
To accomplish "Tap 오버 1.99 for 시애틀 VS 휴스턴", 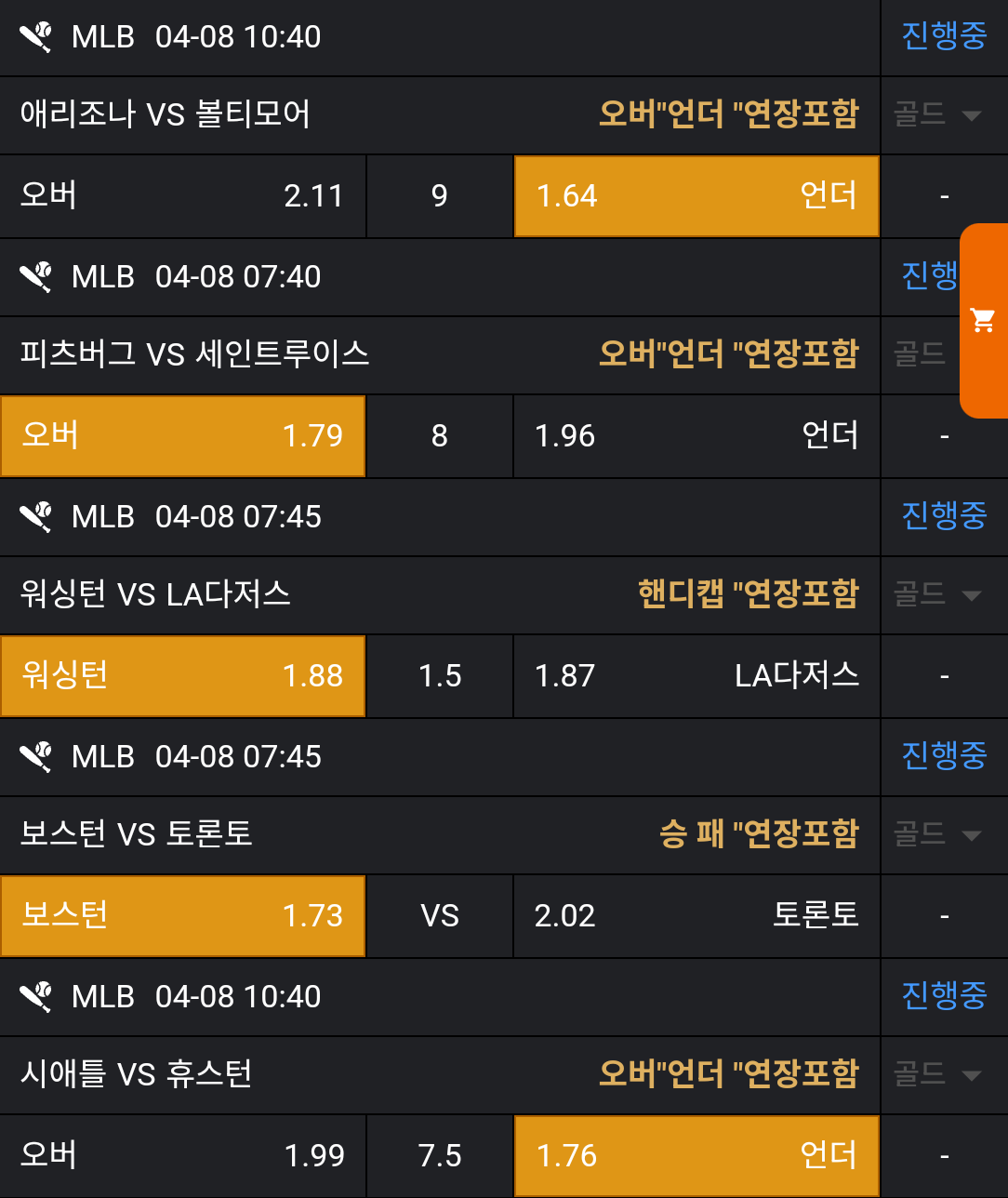I will pos(182,1156).
